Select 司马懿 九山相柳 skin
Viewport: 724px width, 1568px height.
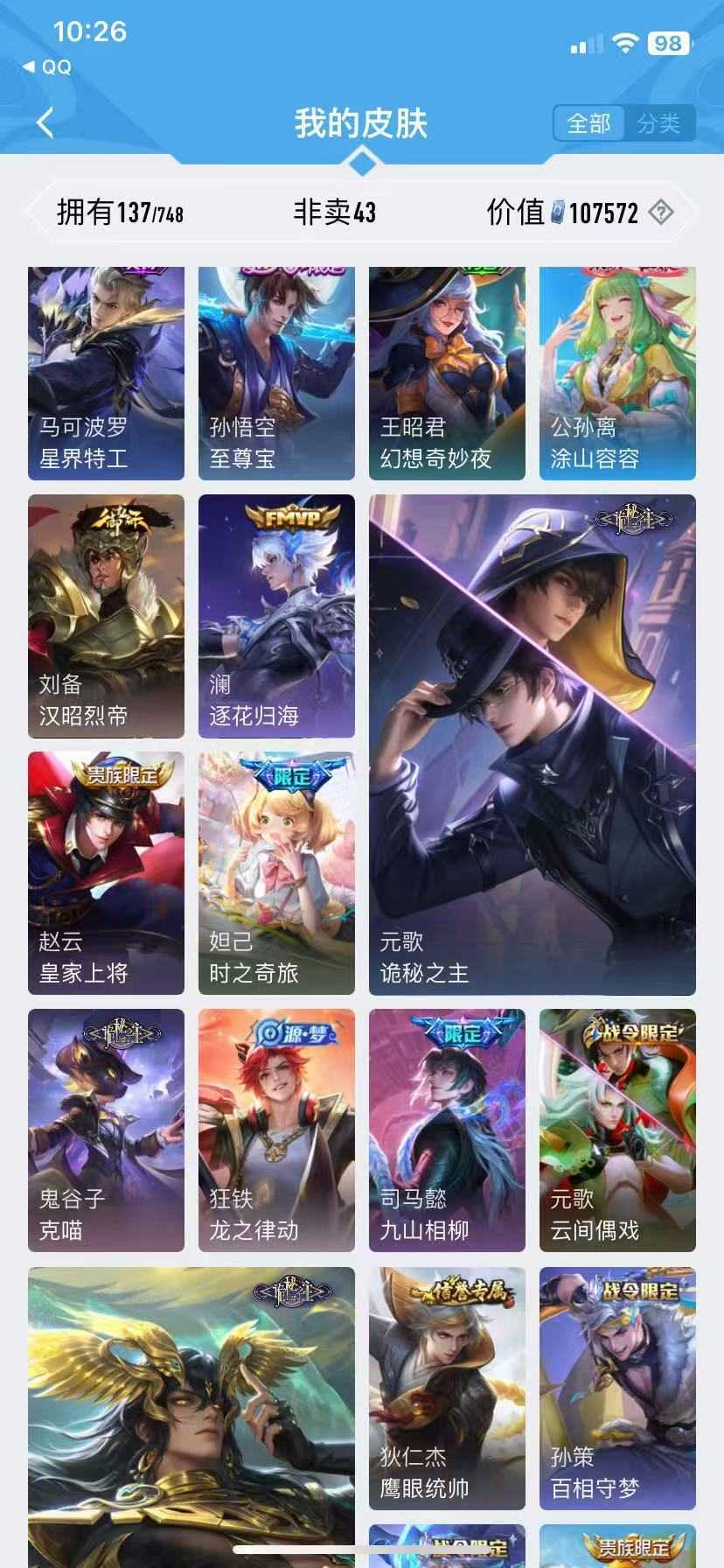tap(447, 1130)
